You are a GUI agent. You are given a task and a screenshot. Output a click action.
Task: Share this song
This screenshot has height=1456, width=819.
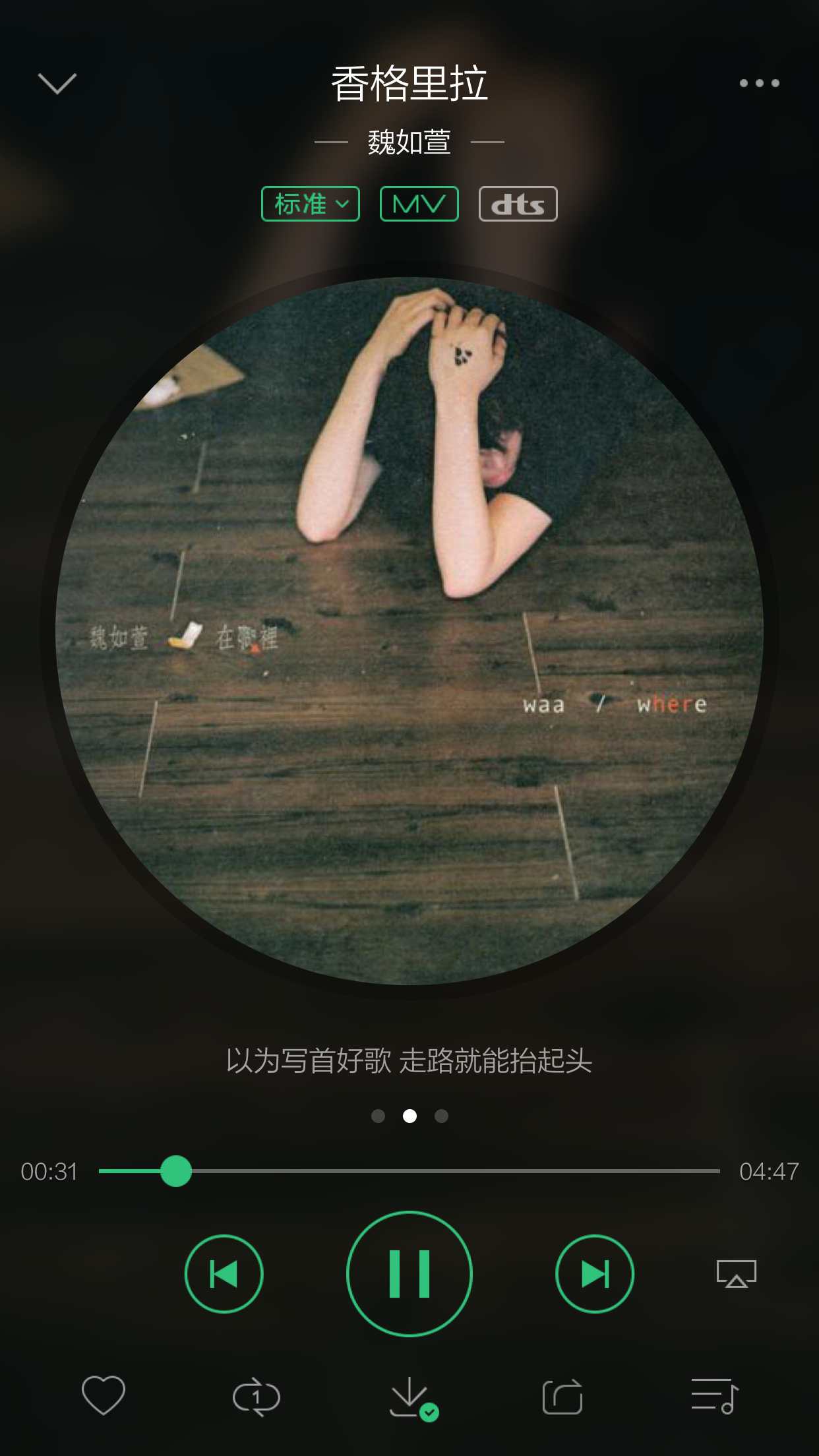562,1397
